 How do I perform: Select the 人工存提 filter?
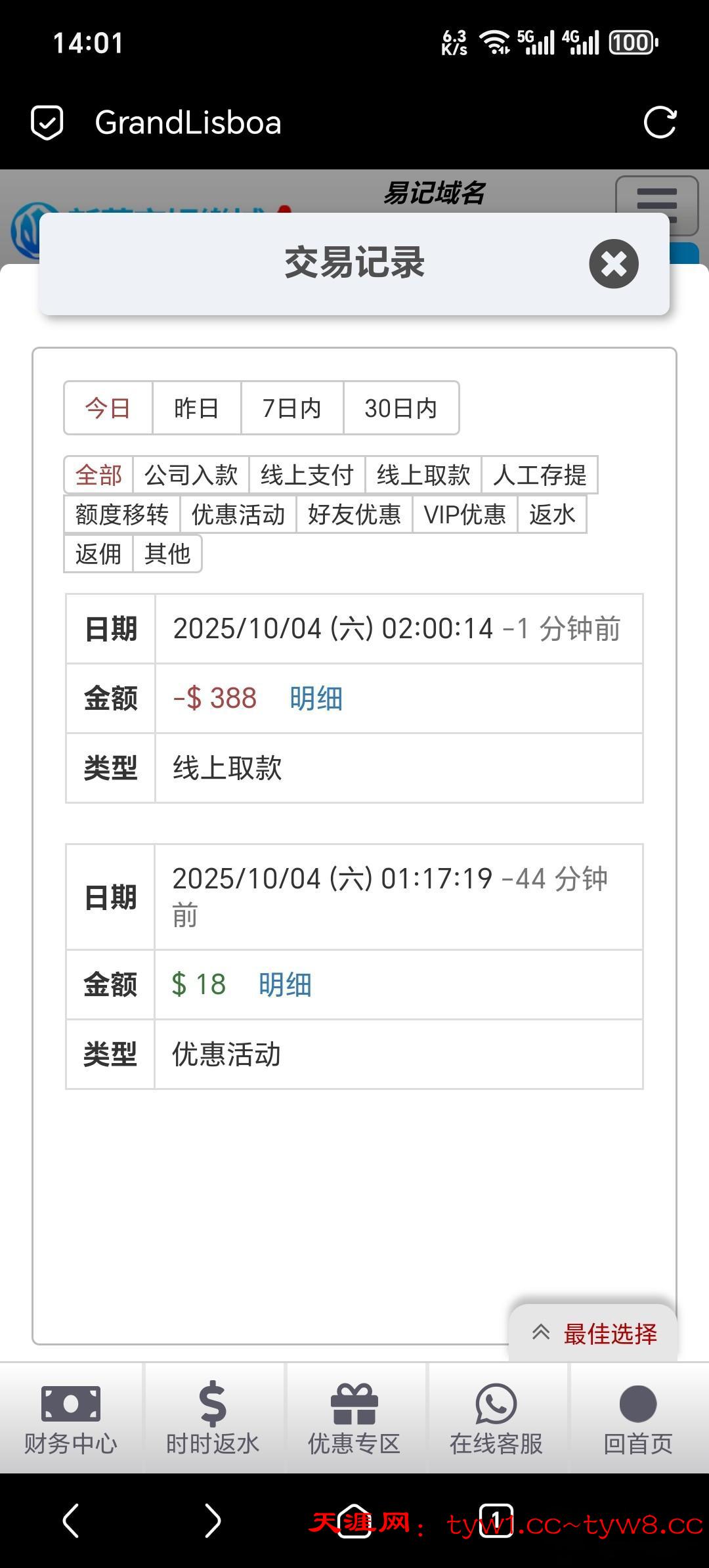540,475
